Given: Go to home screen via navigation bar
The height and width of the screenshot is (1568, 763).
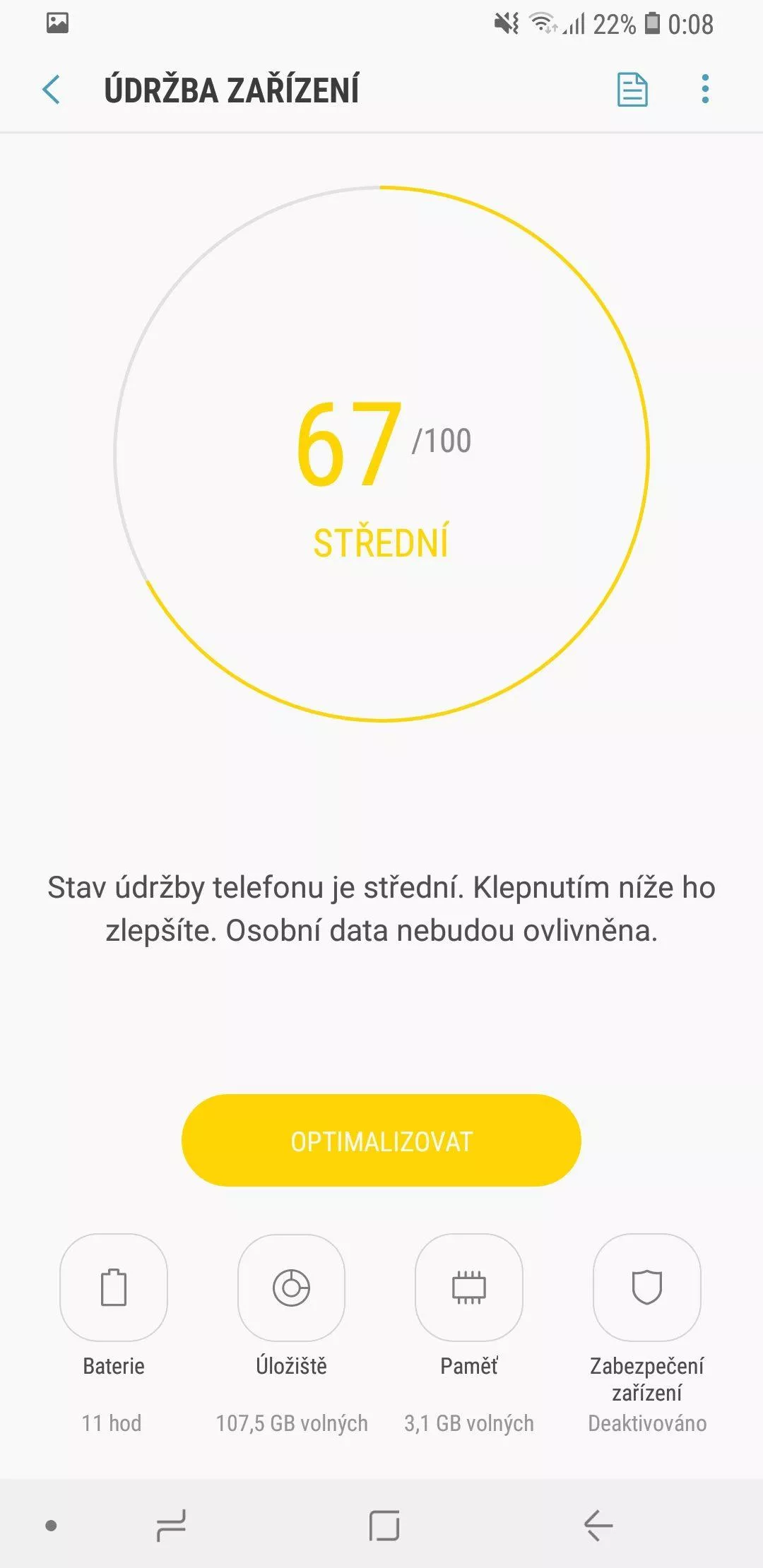Looking at the screenshot, I should (x=384, y=1526).
